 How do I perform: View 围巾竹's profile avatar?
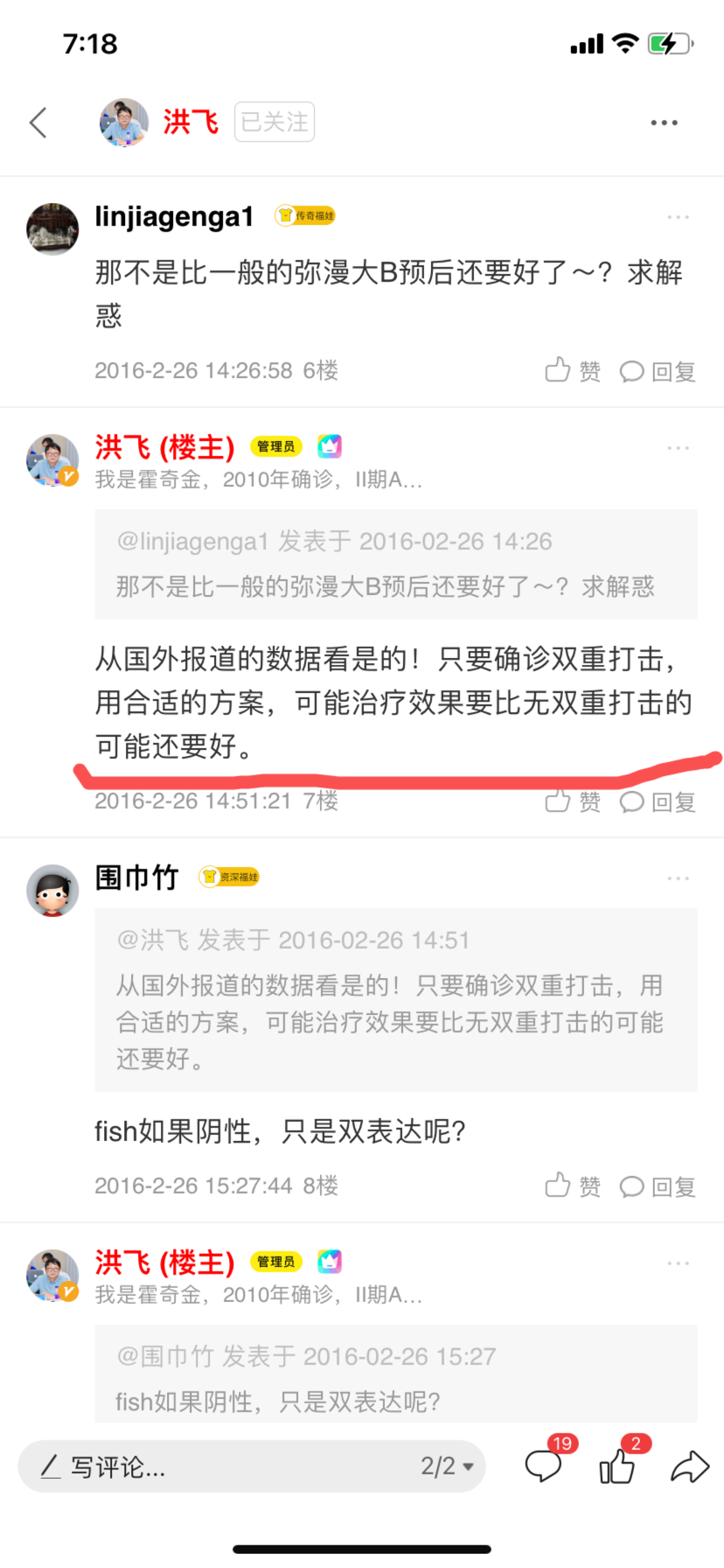tap(52, 891)
